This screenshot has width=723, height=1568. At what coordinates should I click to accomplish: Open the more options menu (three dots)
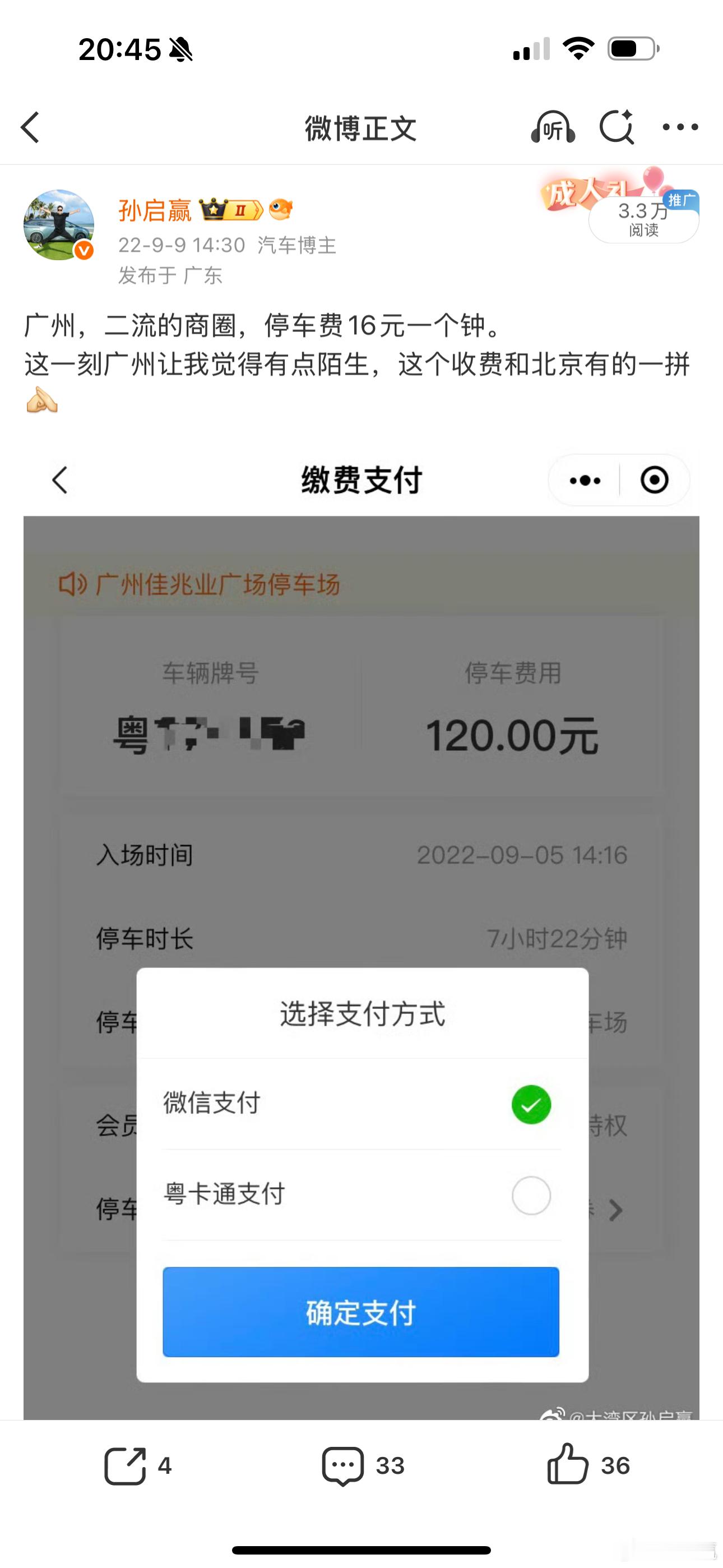click(x=680, y=128)
